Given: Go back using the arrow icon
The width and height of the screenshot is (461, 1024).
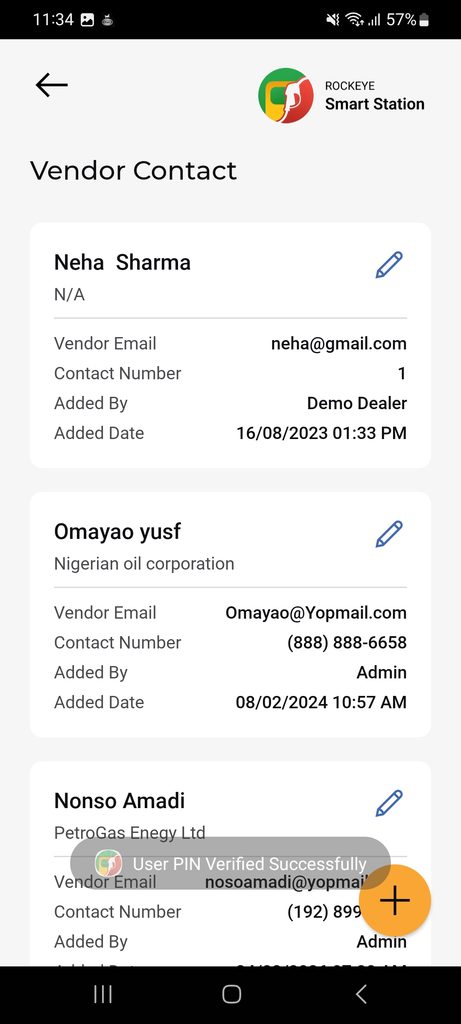Looking at the screenshot, I should (52, 85).
